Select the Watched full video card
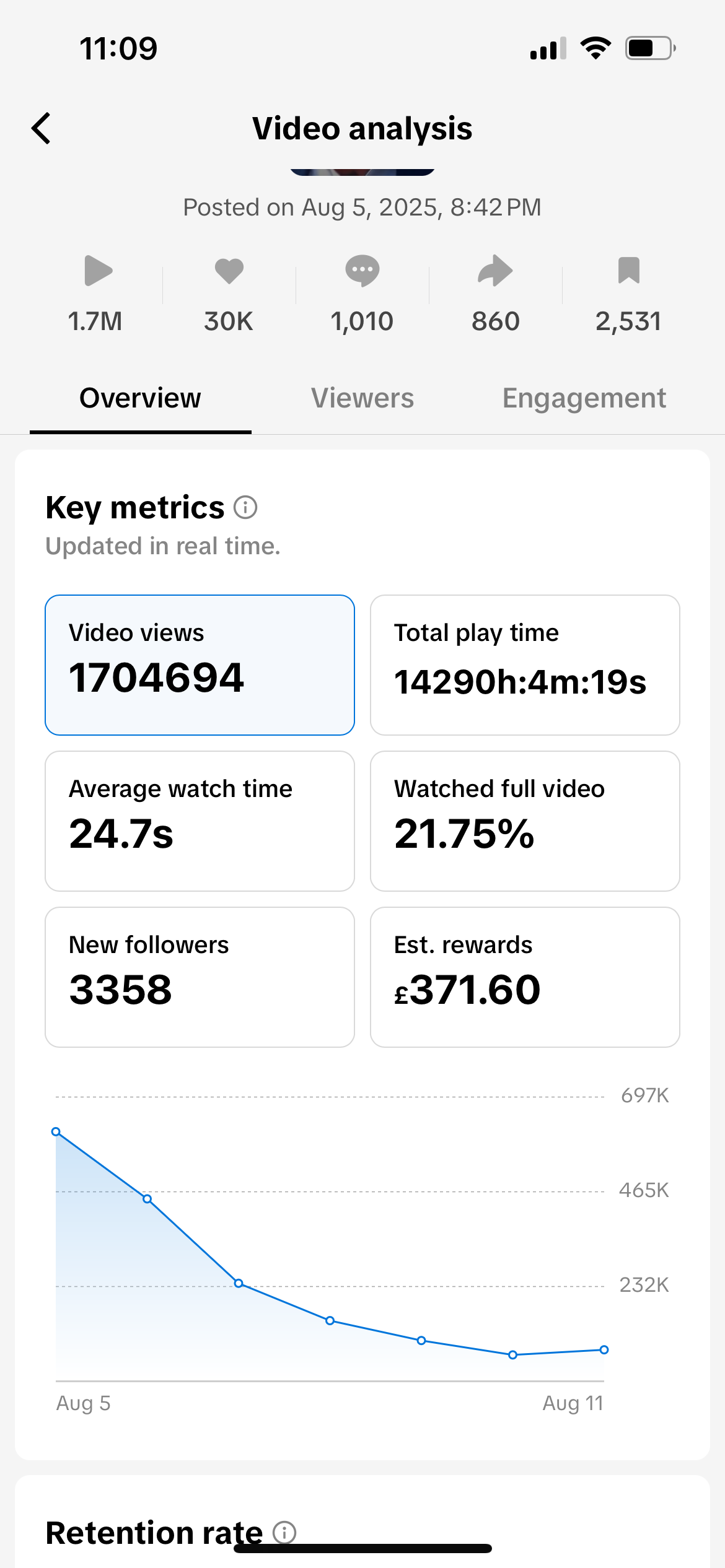 (x=524, y=821)
